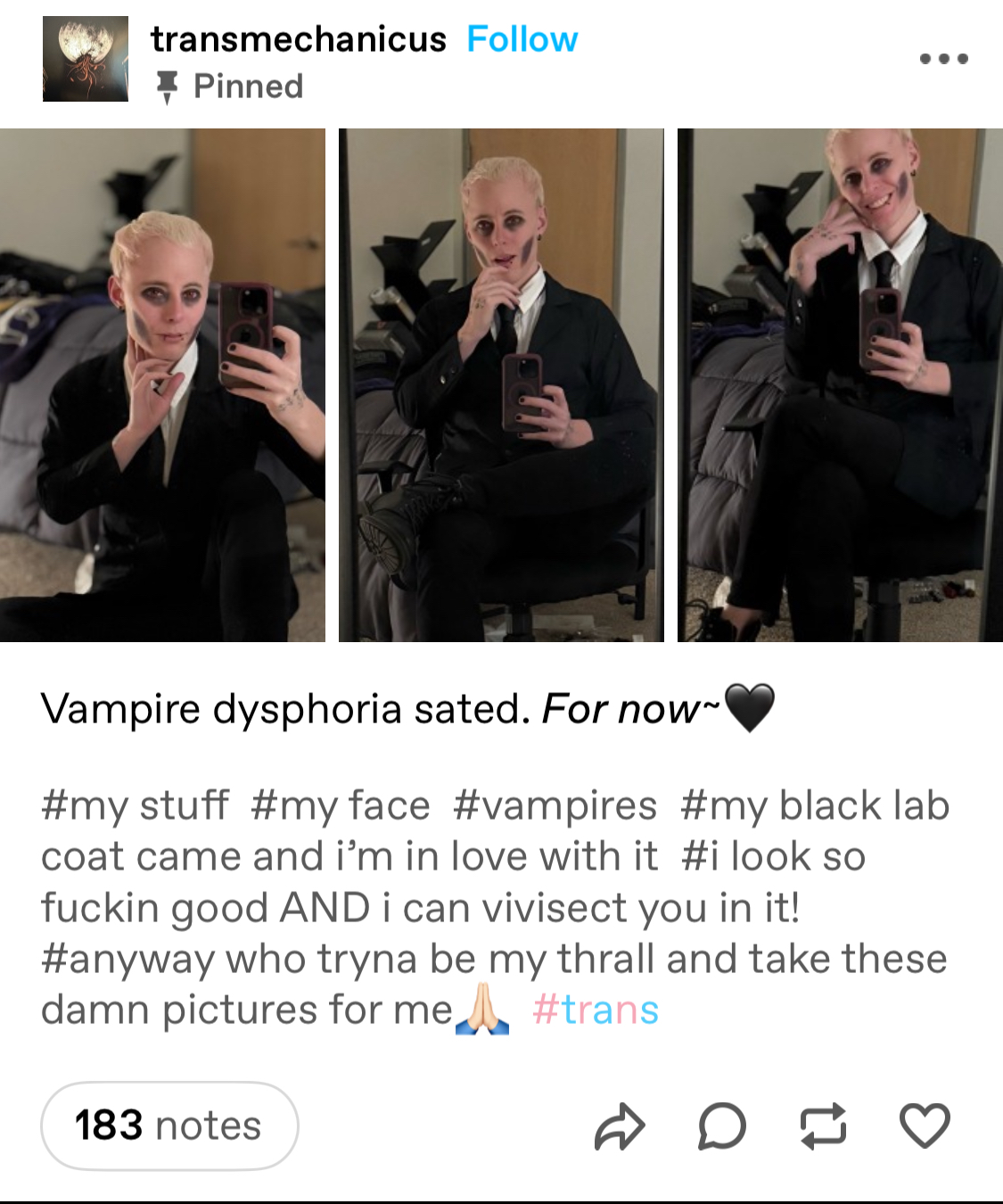Like the post with the heart
The width and height of the screenshot is (1003, 1204).
coord(925,1126)
